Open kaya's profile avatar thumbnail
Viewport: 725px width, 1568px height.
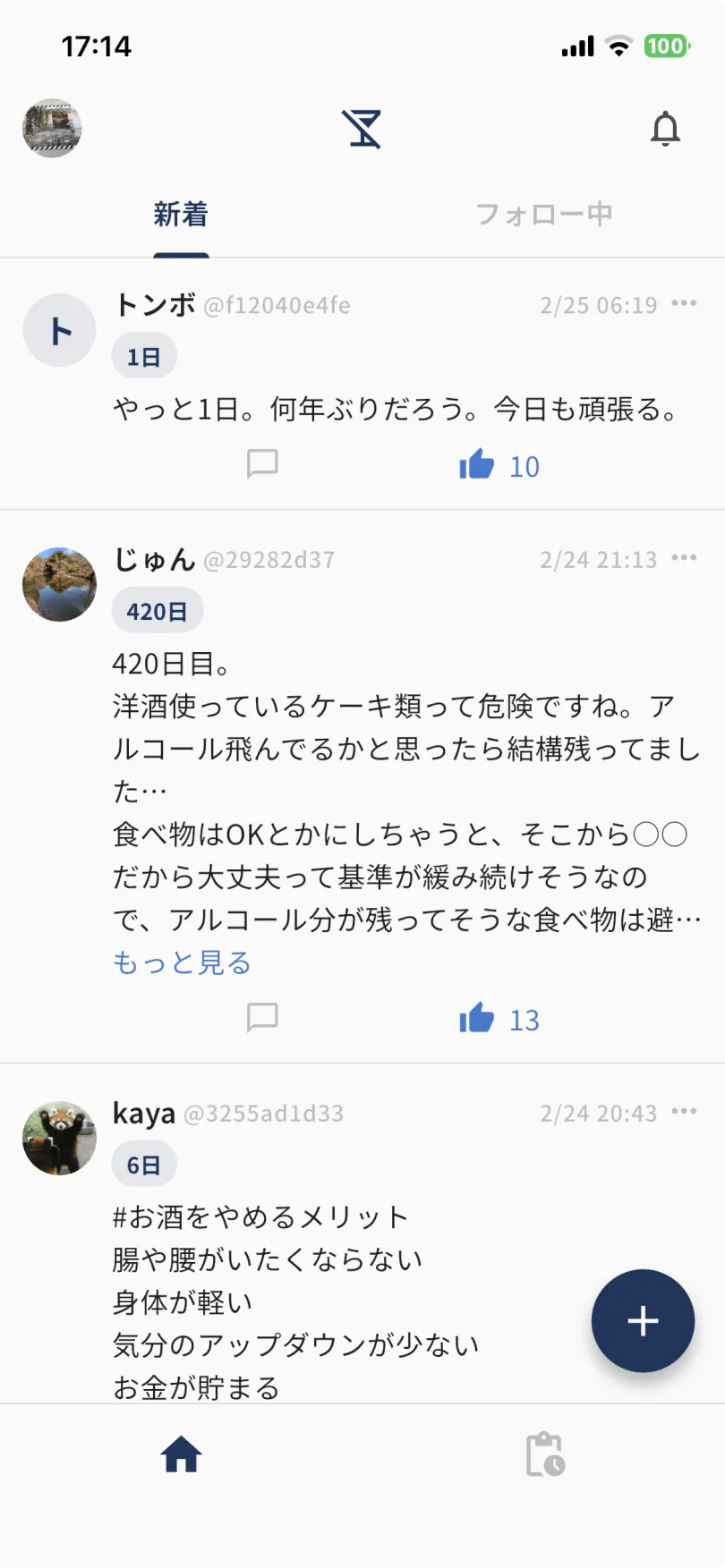[59, 1139]
